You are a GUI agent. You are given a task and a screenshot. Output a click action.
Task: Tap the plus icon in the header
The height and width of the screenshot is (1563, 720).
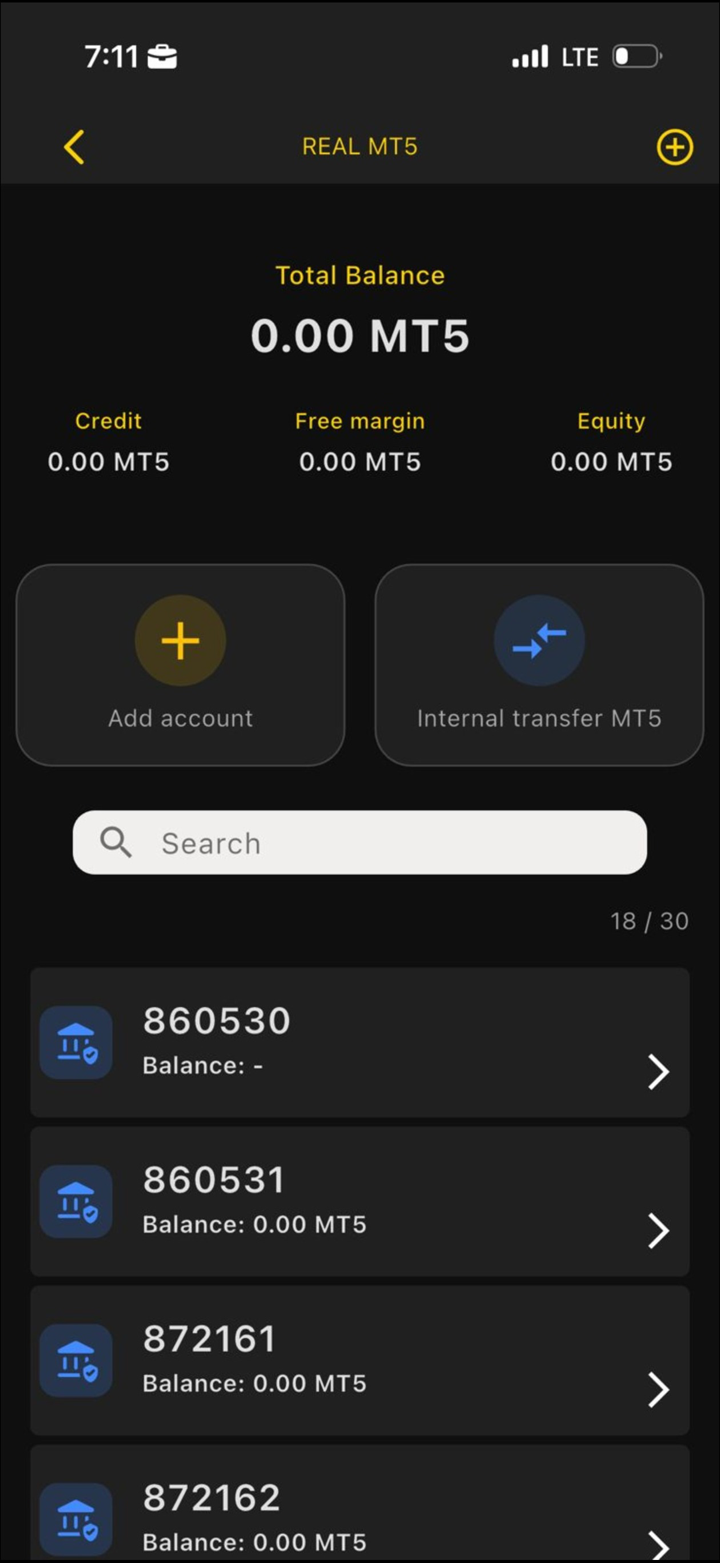tap(674, 148)
